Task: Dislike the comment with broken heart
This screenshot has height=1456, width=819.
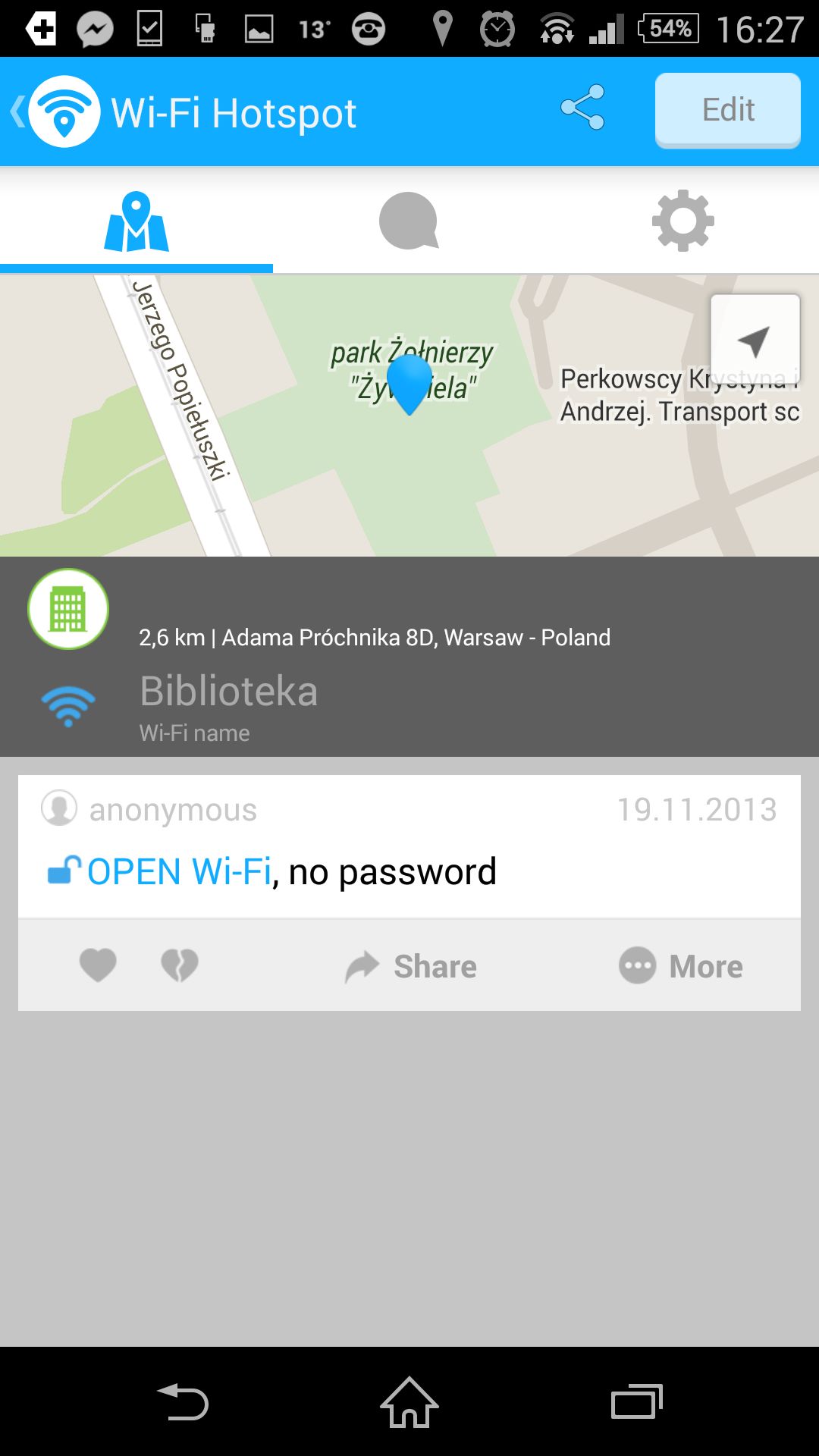Action: click(x=180, y=965)
